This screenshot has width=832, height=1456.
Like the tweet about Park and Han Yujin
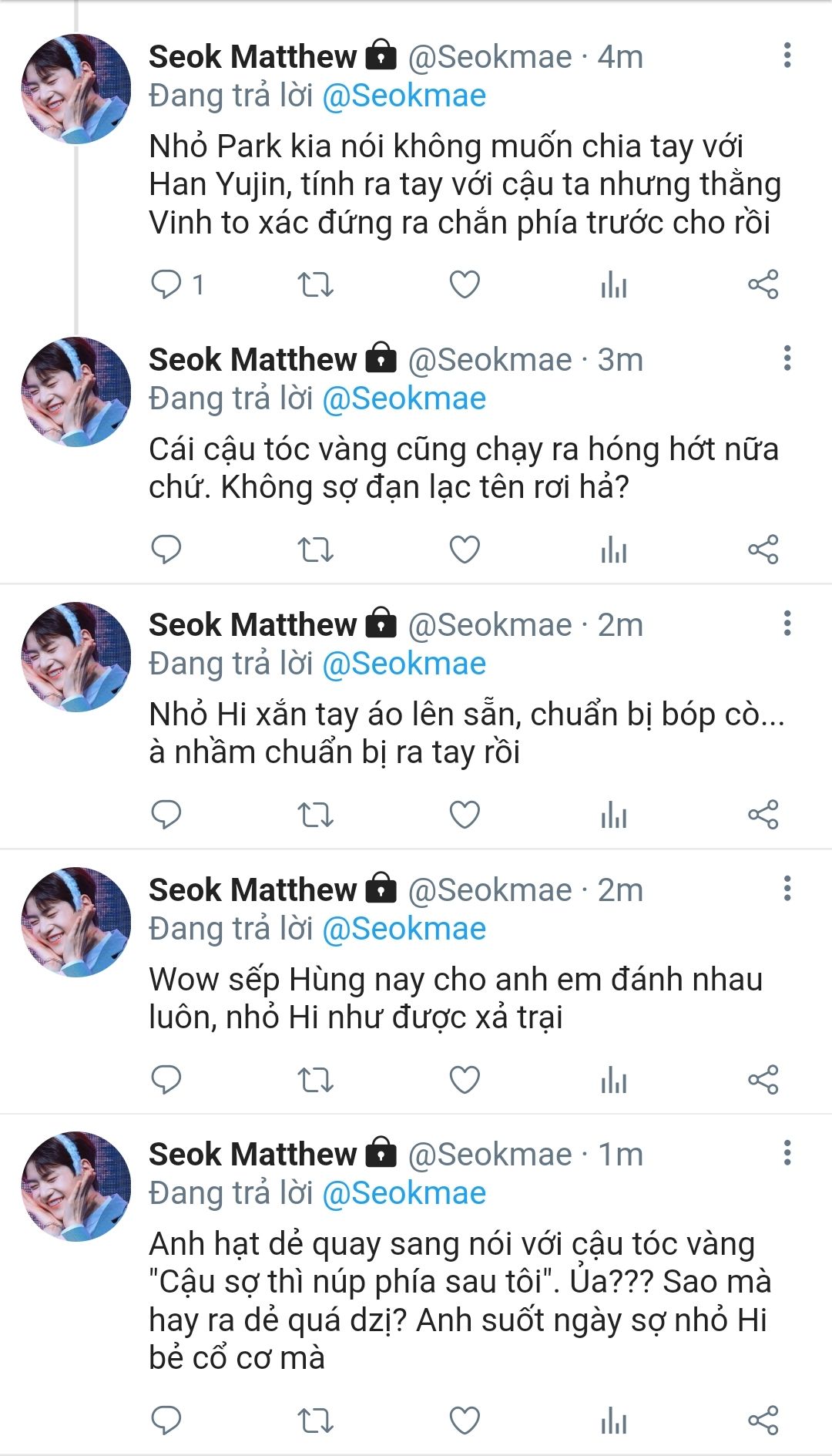465,284
